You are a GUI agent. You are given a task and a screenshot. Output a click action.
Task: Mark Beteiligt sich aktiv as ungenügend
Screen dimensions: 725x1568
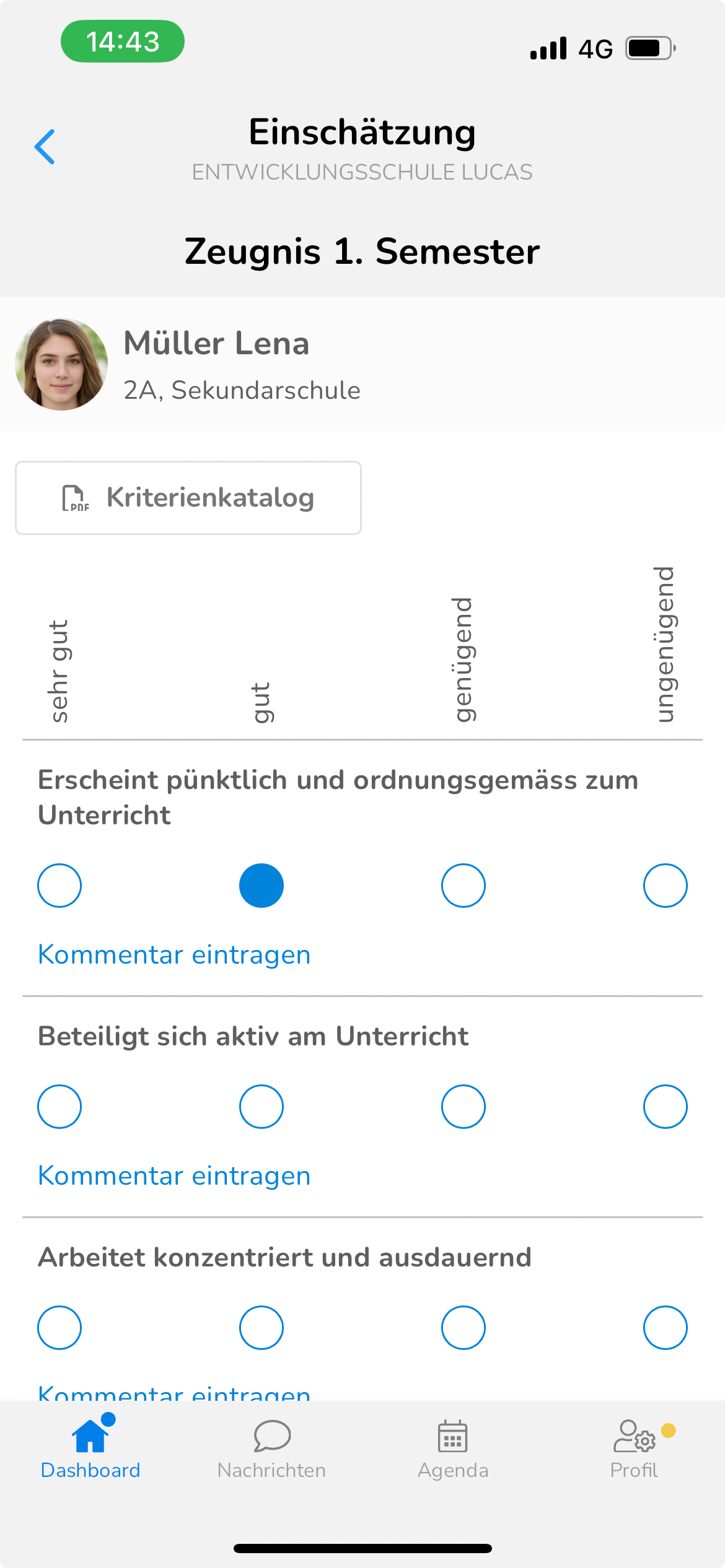[x=666, y=1107]
